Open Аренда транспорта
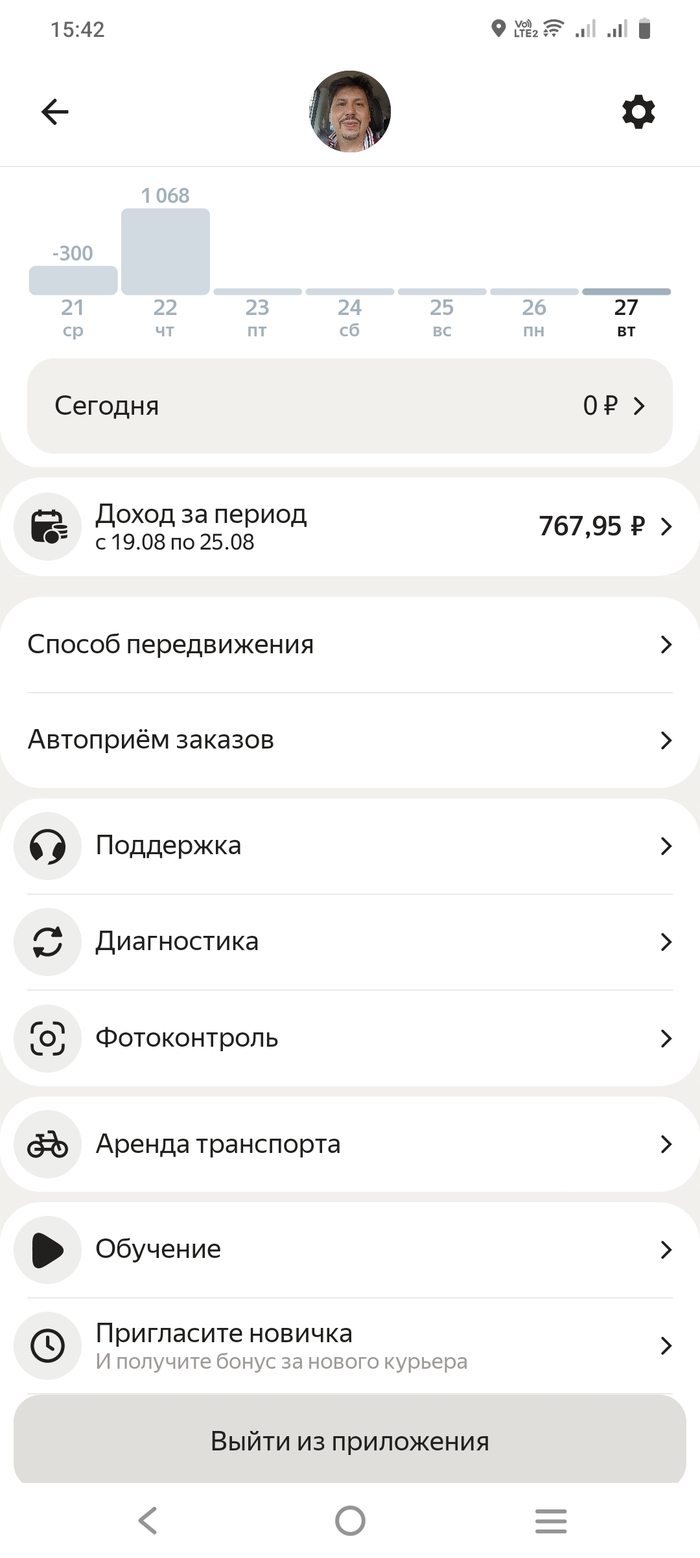 pos(349,1144)
